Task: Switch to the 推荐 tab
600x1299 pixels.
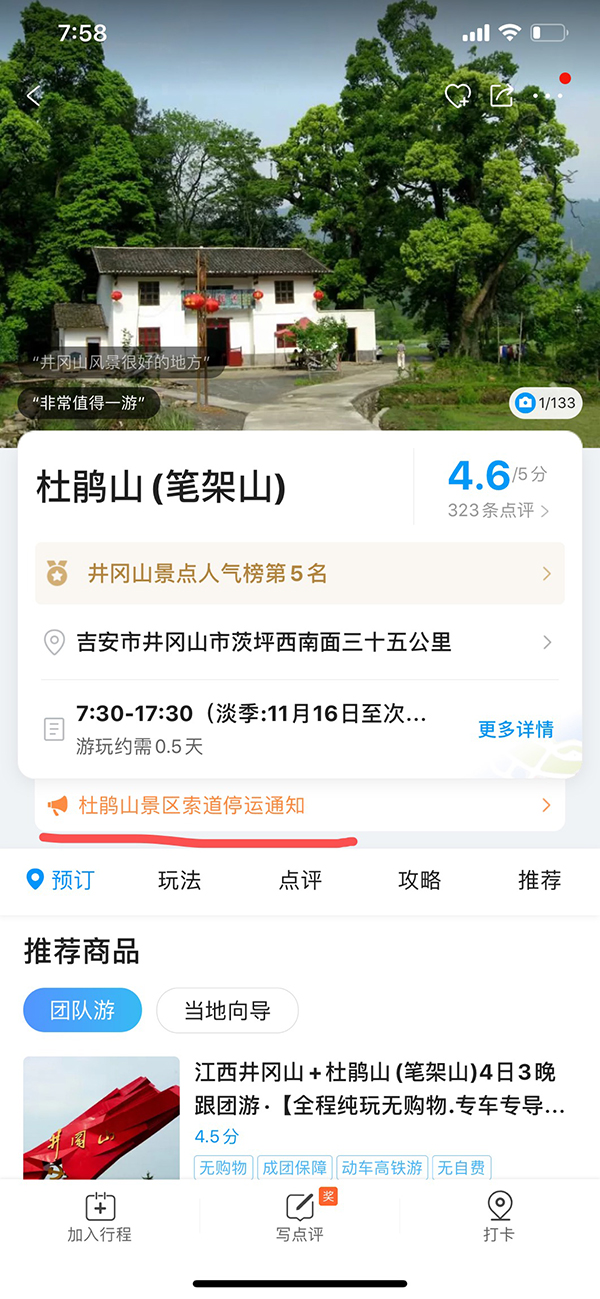Action: 539,880
